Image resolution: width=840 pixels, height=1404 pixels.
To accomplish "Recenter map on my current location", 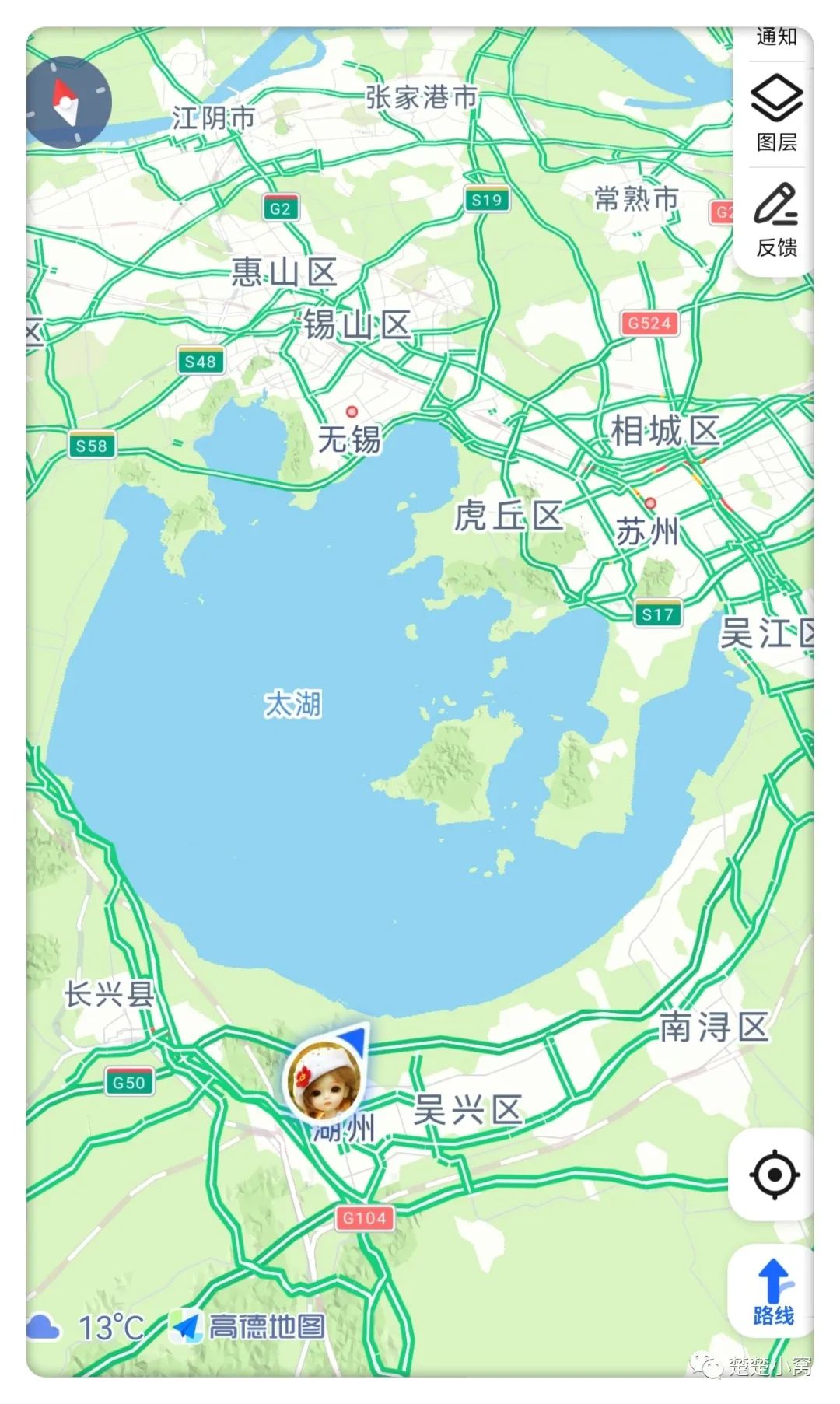I will (x=773, y=1174).
